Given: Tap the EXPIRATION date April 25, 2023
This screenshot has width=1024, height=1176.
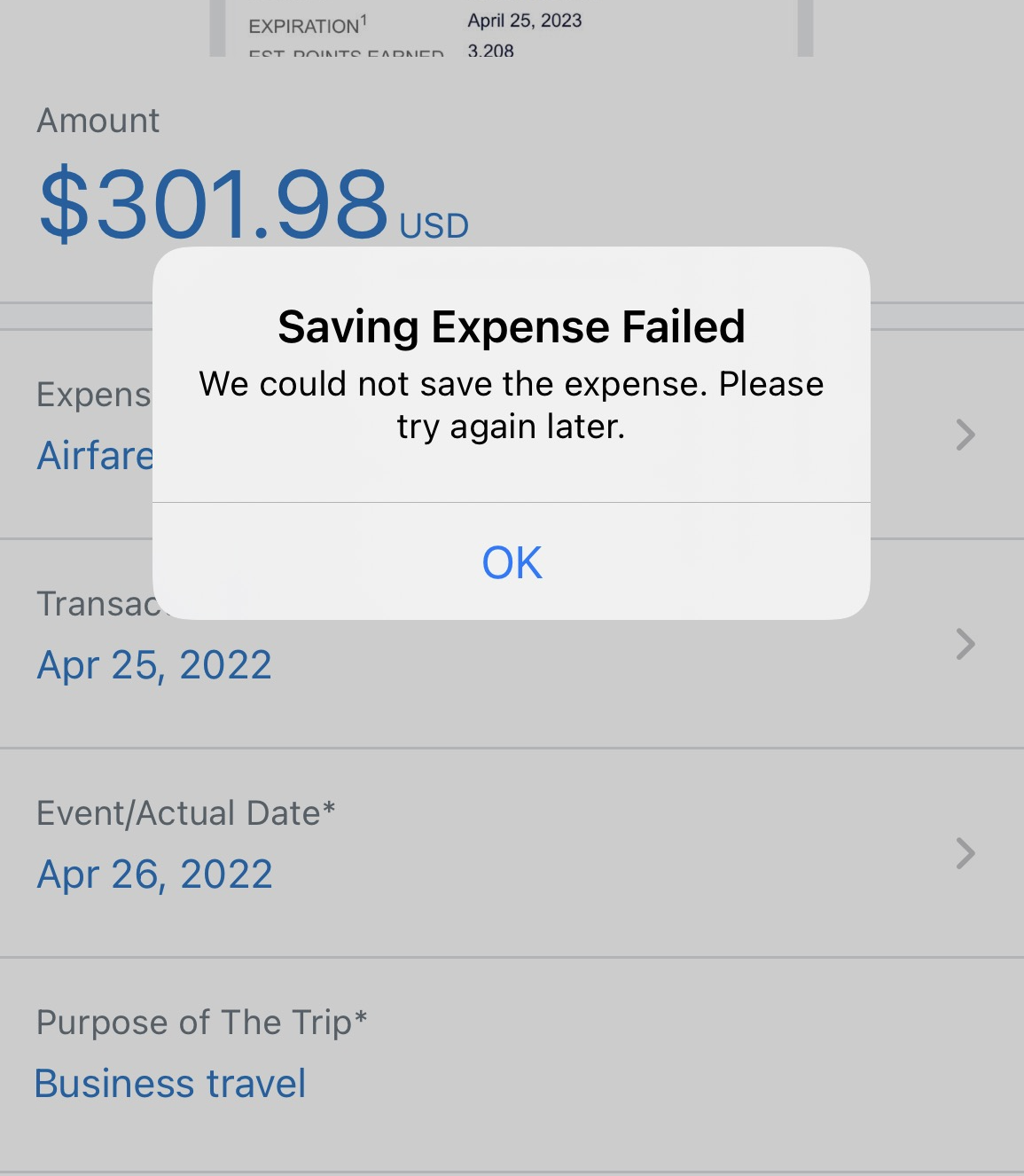Looking at the screenshot, I should (x=524, y=20).
